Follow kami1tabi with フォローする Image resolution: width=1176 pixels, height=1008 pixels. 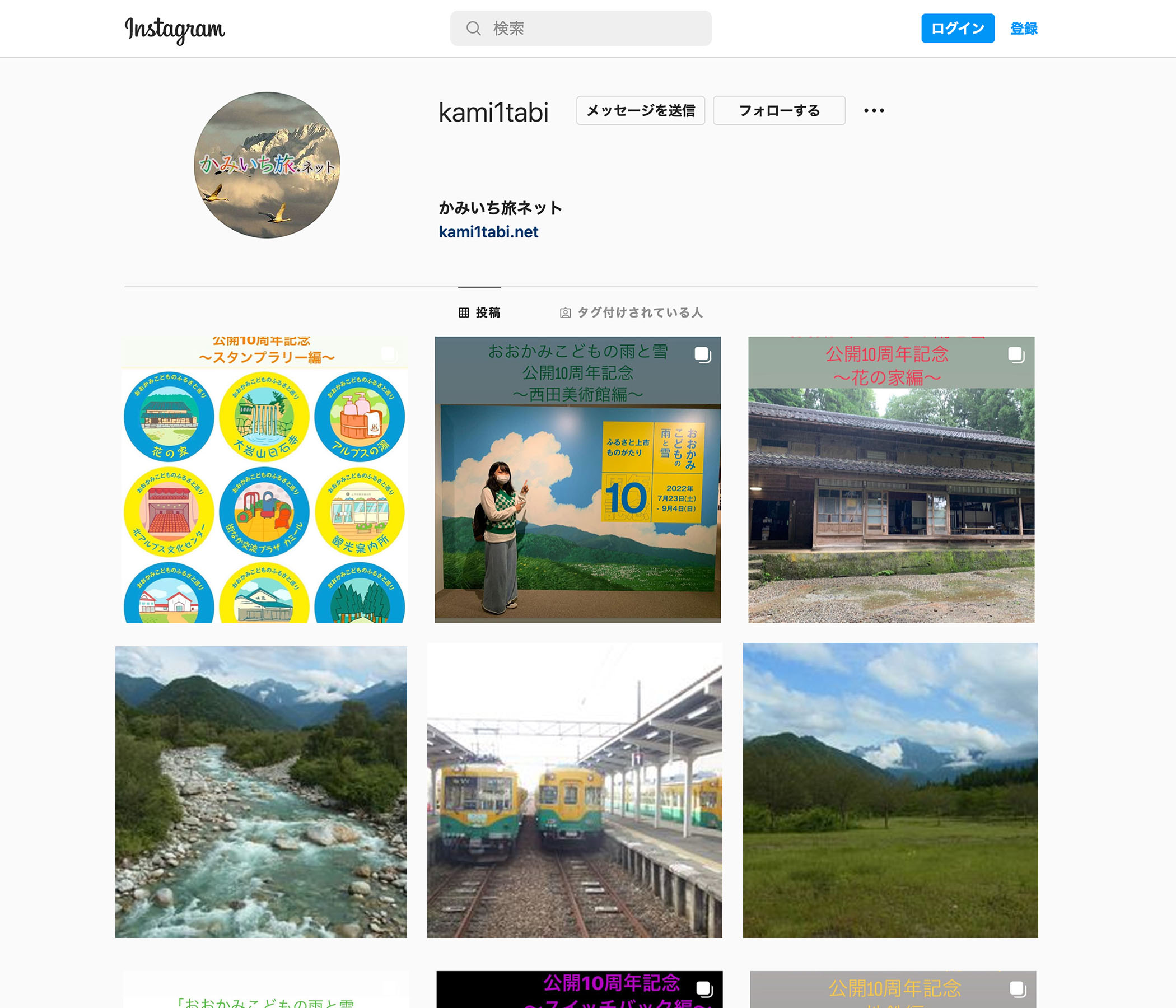[x=778, y=111]
